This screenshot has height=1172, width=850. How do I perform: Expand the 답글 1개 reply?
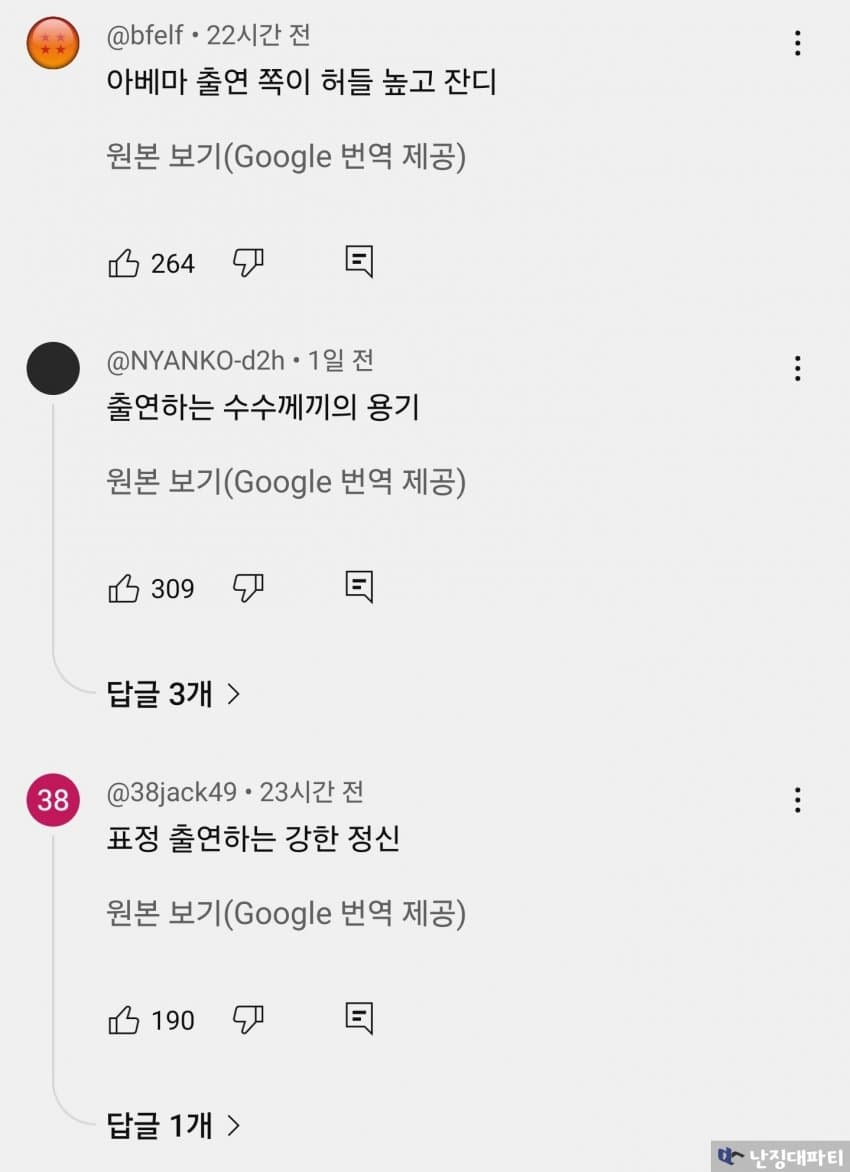tap(173, 1125)
